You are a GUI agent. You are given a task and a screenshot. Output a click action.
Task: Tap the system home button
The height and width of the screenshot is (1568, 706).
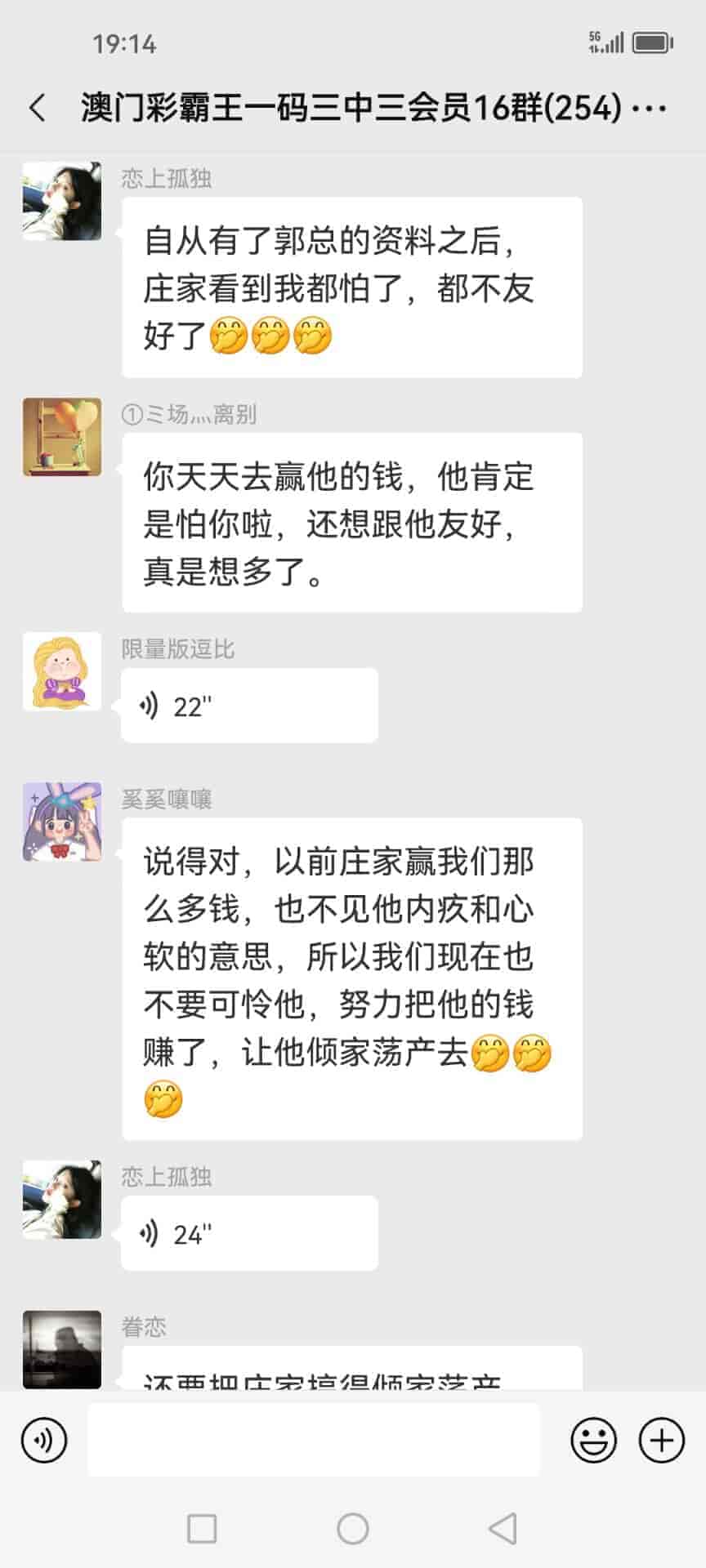353,1529
